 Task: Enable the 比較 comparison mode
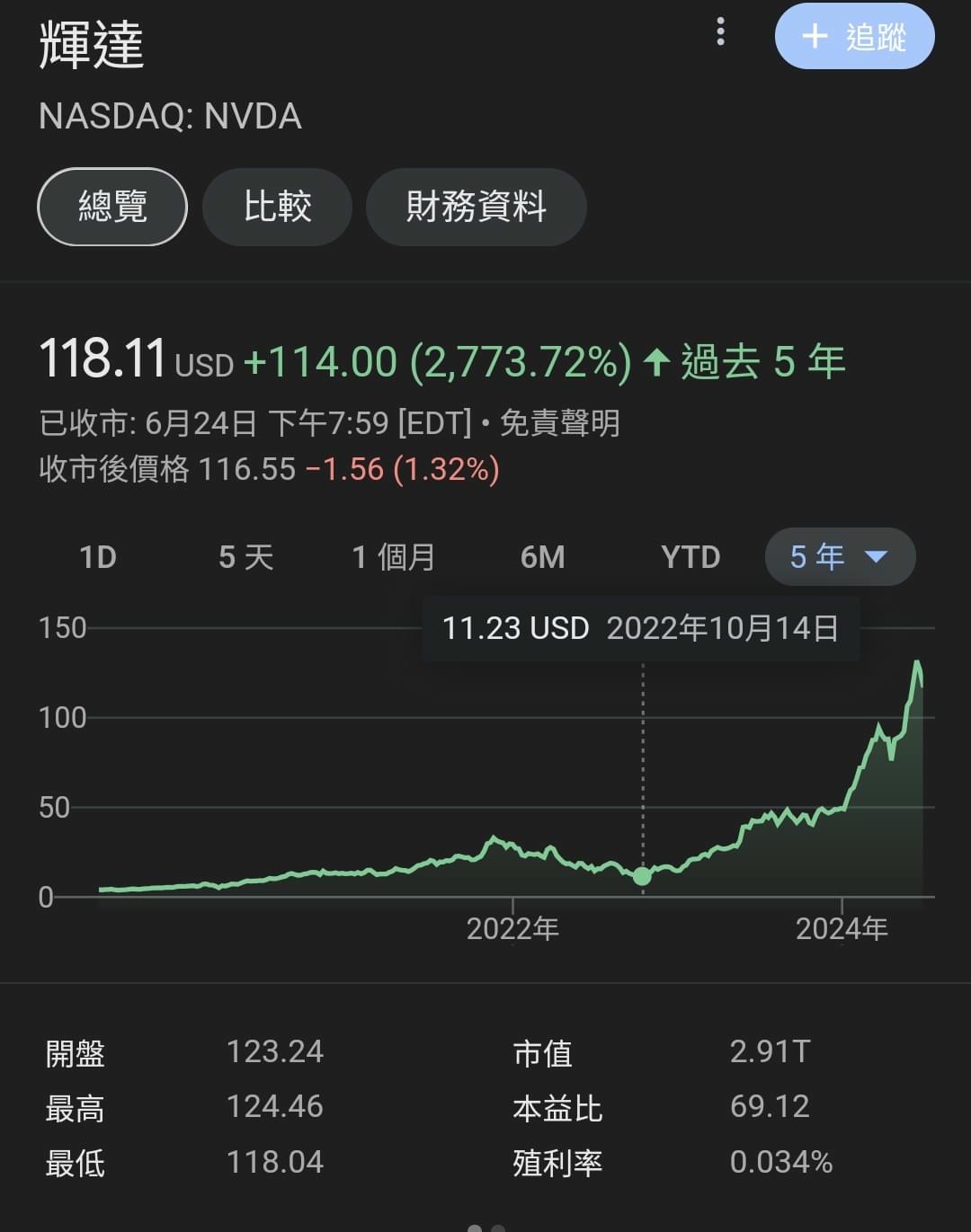[277, 207]
